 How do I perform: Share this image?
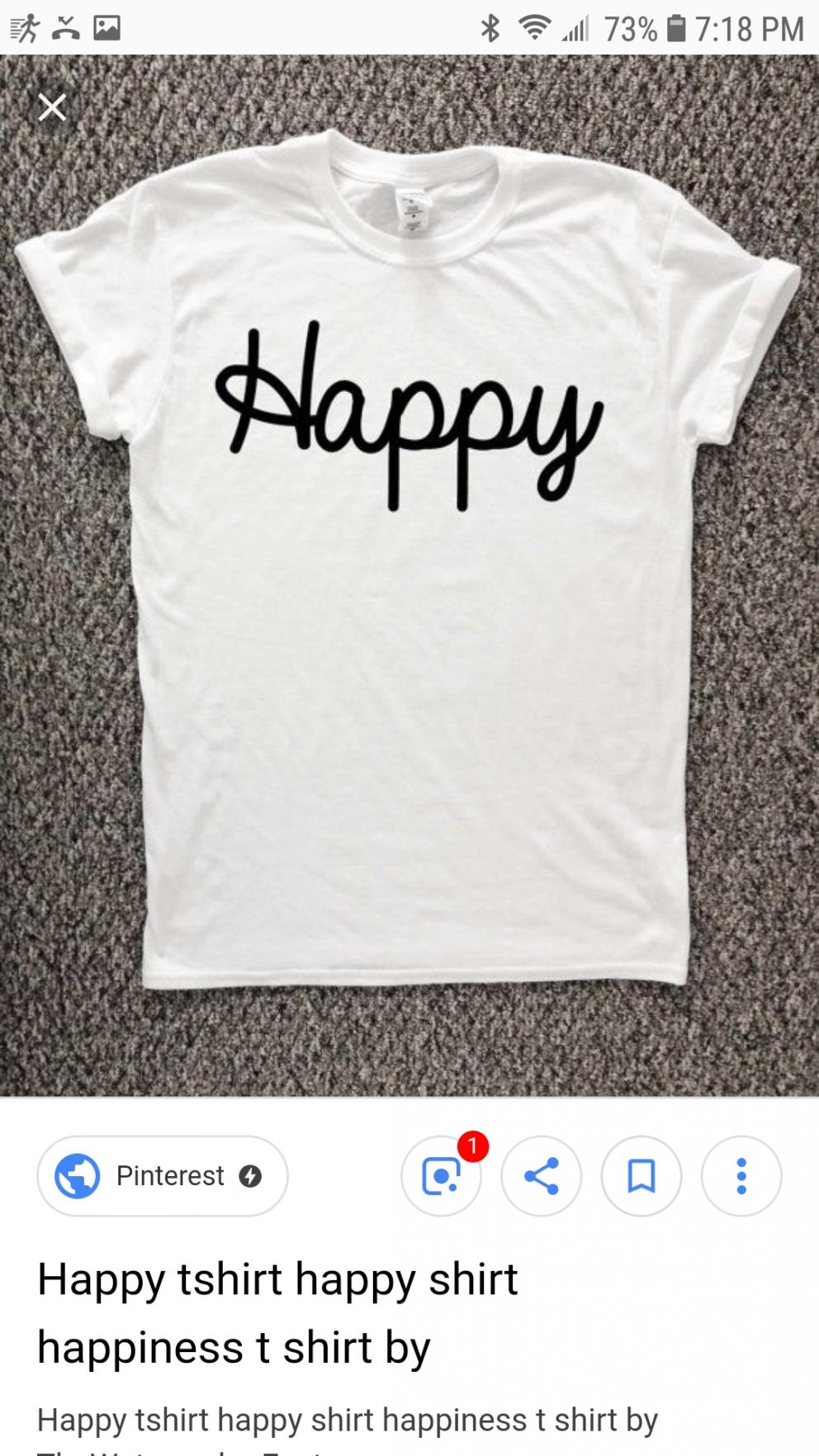coord(542,1176)
